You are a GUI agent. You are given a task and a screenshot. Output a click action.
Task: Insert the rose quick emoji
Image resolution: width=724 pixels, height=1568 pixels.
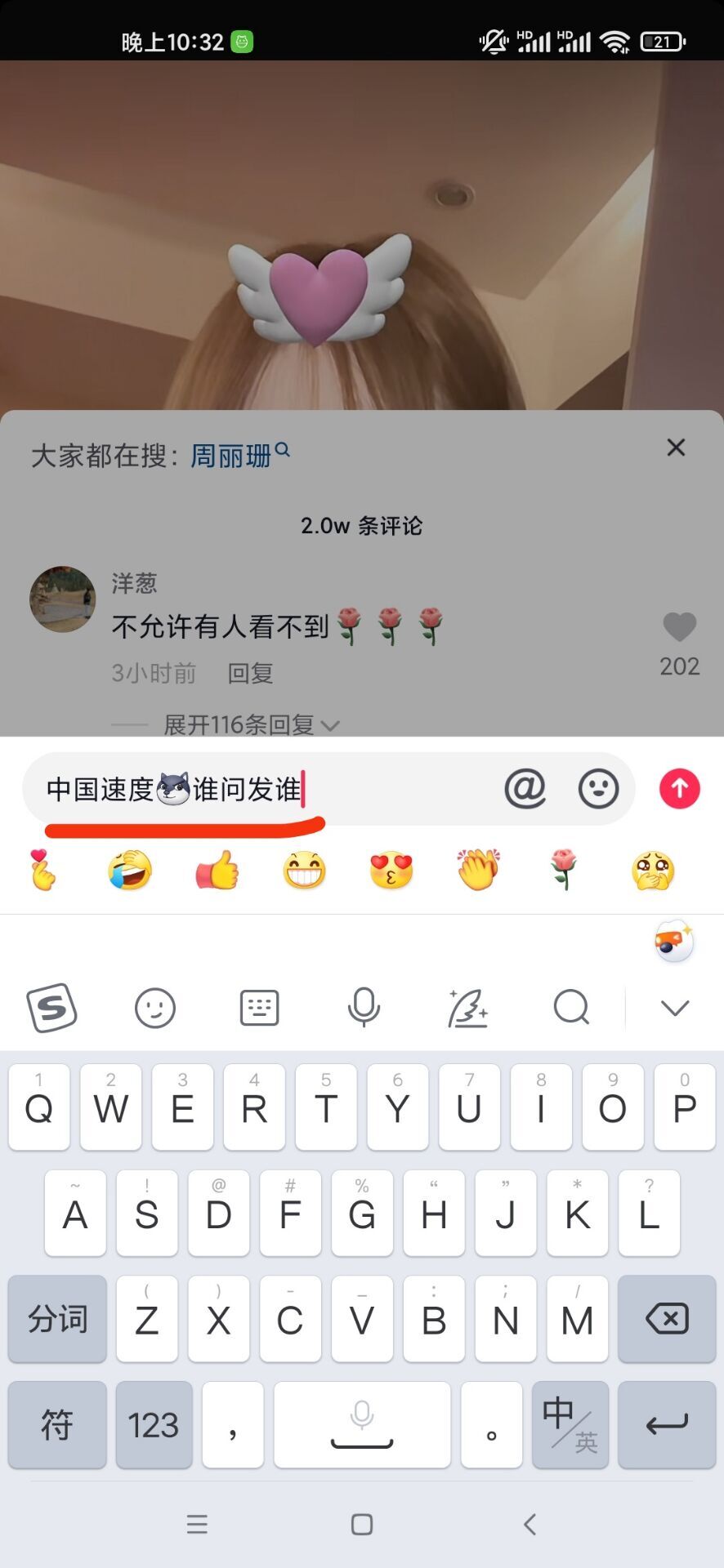point(564,870)
